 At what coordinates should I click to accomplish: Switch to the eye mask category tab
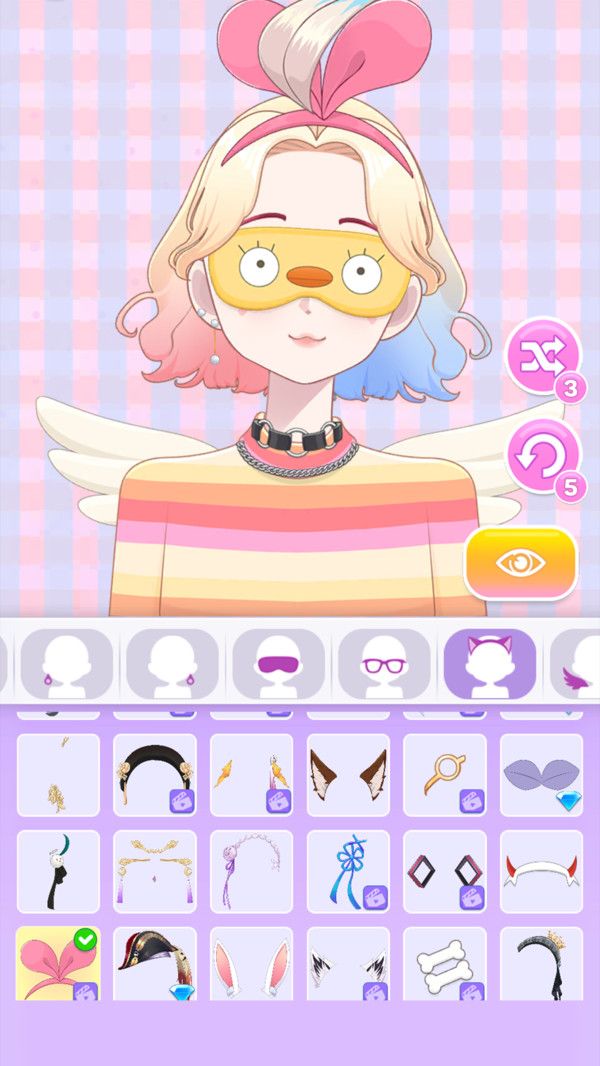click(x=278, y=663)
